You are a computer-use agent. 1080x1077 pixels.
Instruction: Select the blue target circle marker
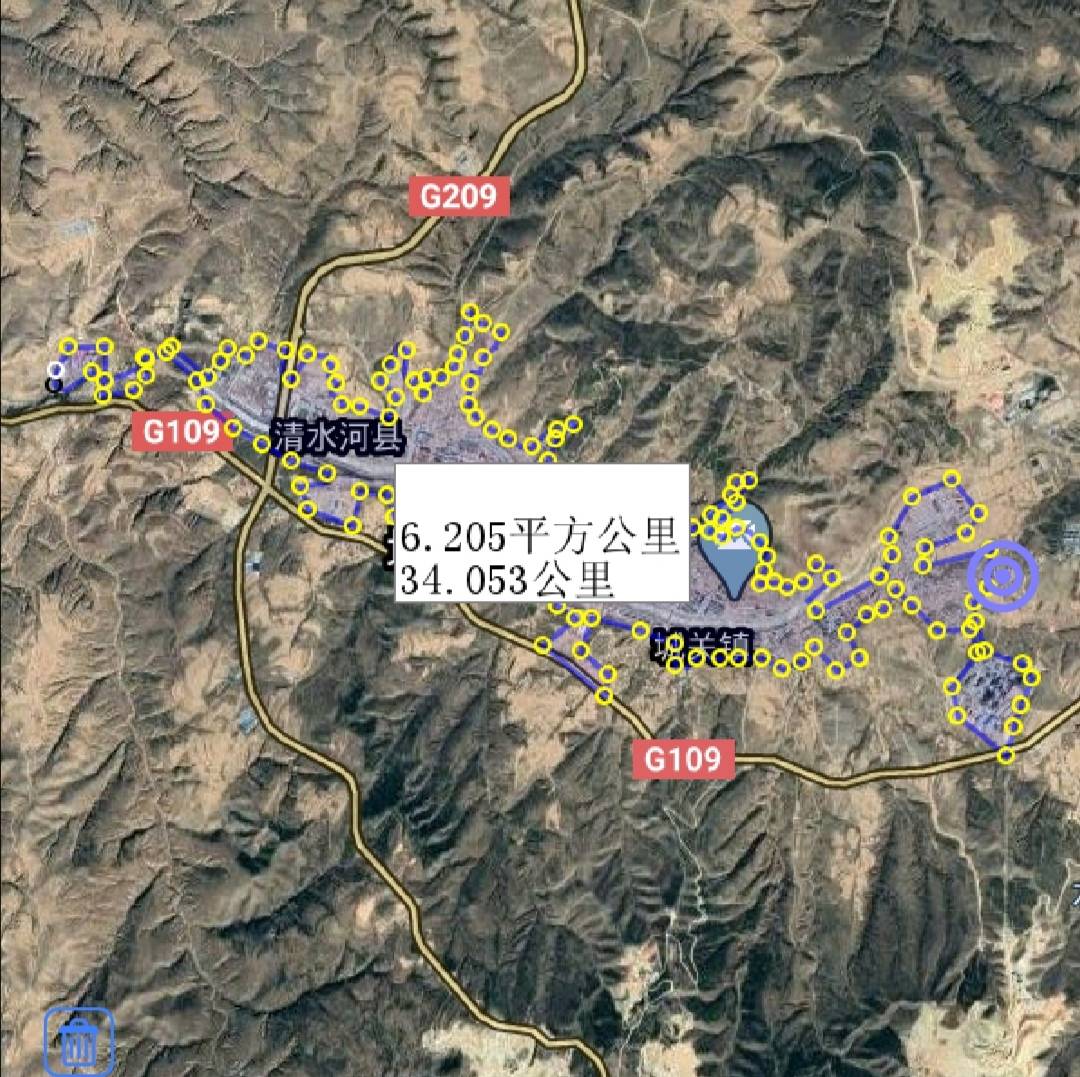[1002, 576]
